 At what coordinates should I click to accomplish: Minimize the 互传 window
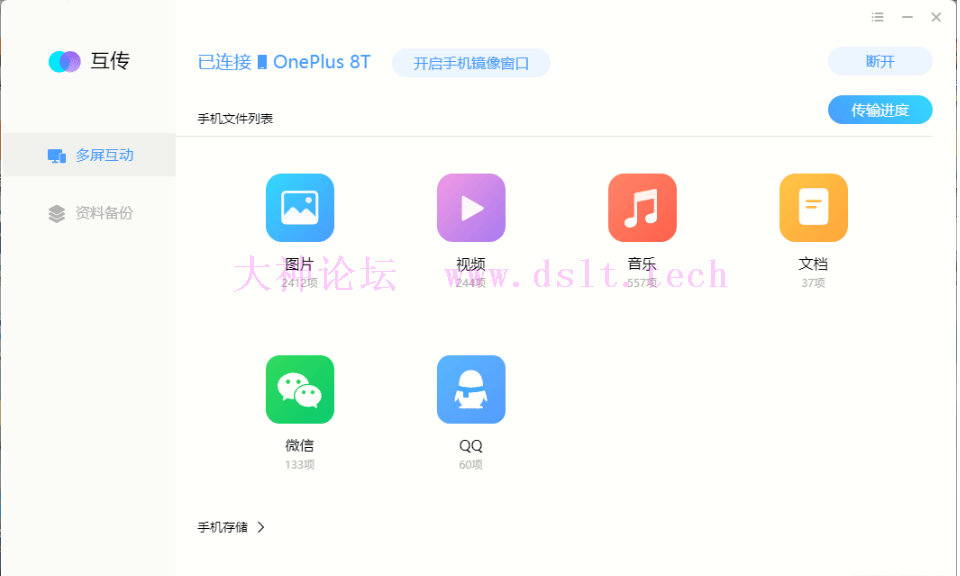click(907, 17)
